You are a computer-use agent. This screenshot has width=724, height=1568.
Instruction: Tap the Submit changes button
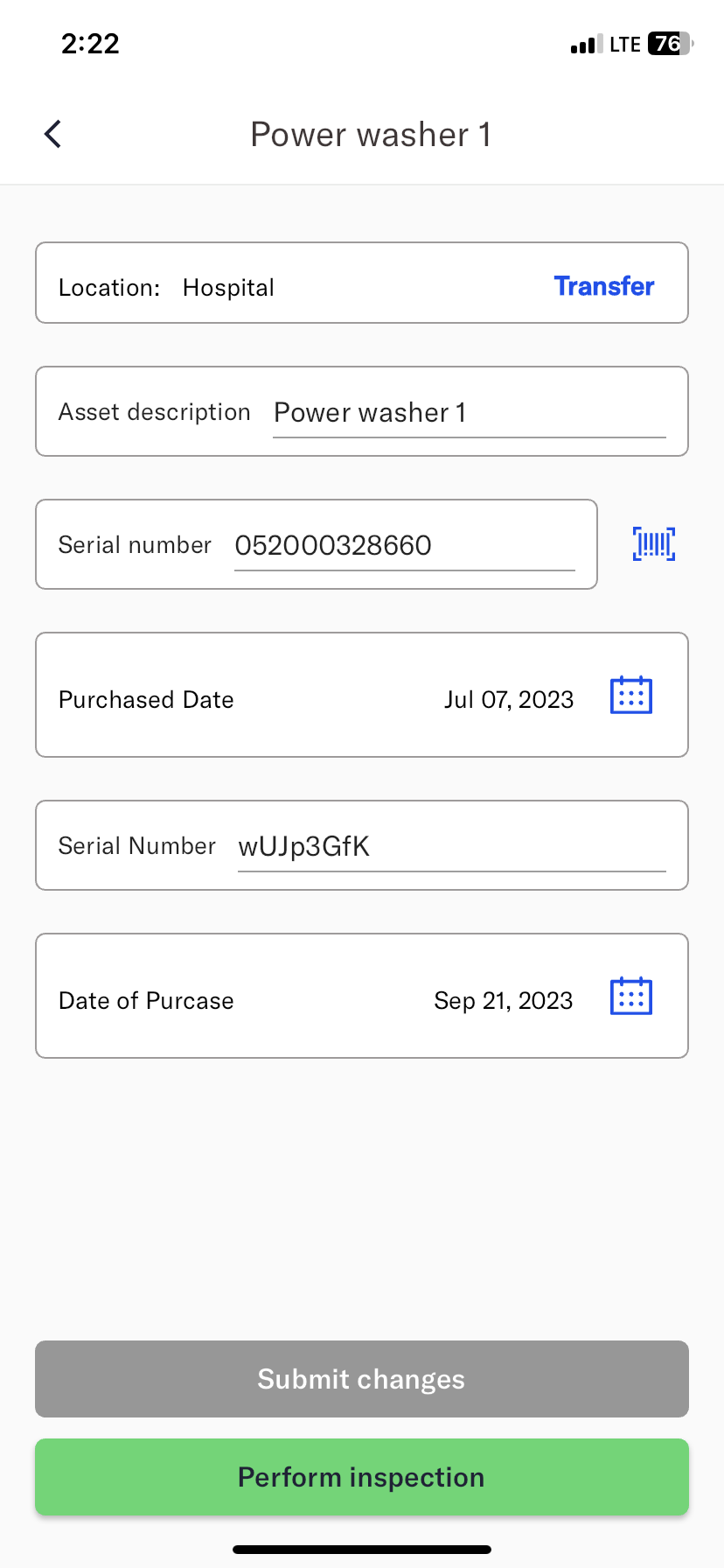(362, 1379)
